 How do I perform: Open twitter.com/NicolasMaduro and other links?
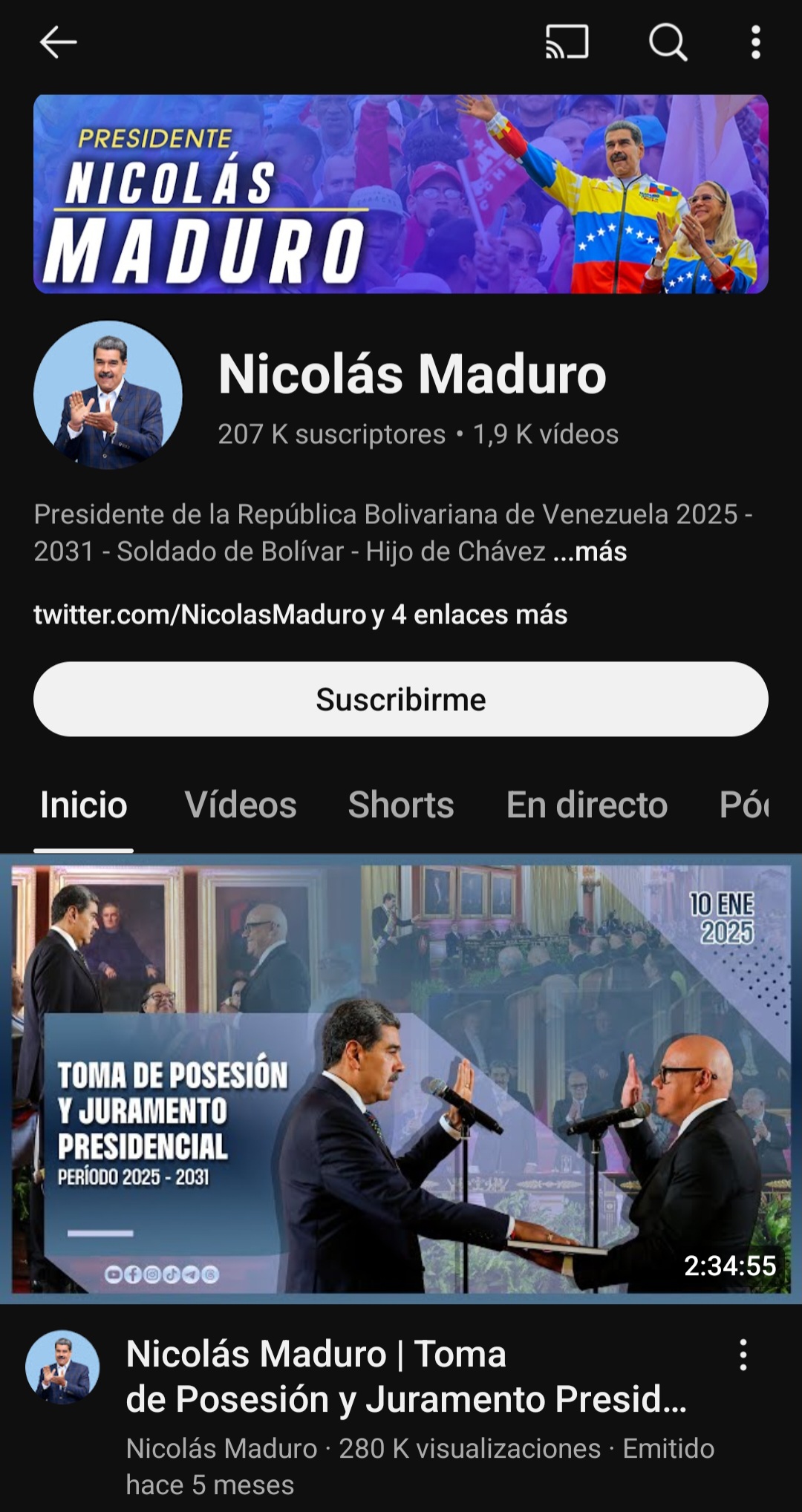[300, 615]
